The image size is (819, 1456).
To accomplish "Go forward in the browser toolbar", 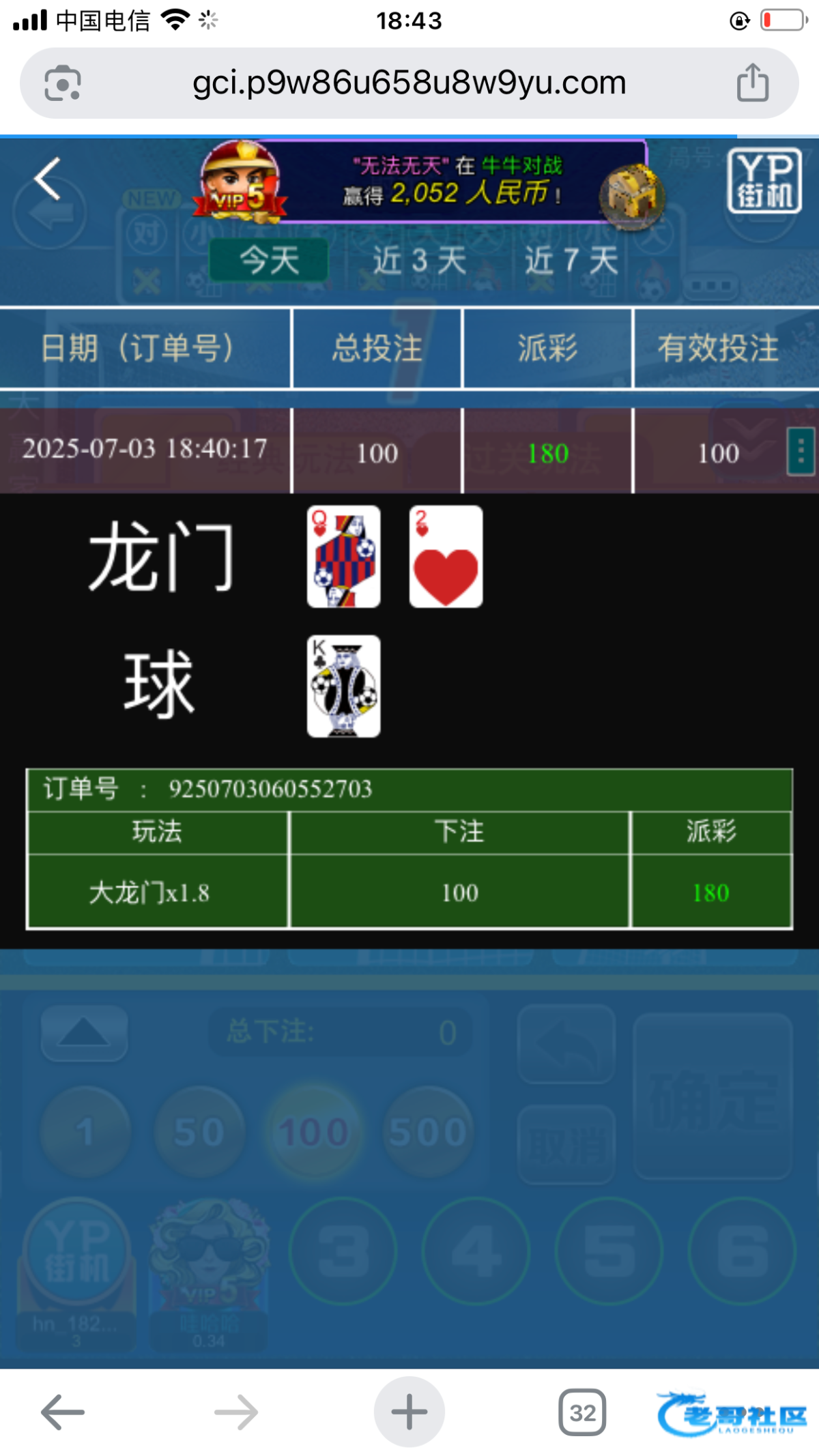I will (x=236, y=1412).
